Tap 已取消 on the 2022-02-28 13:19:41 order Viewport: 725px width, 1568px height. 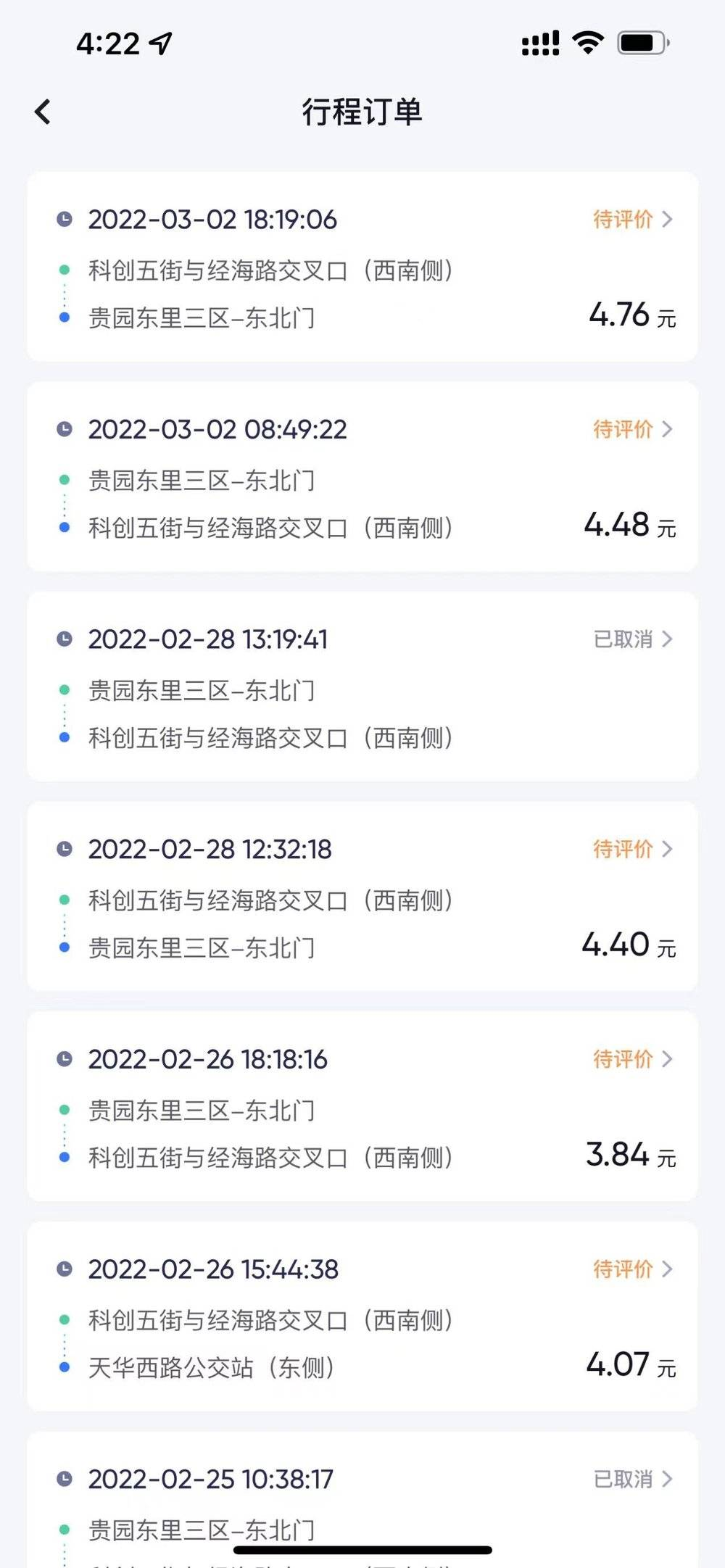pos(633,639)
